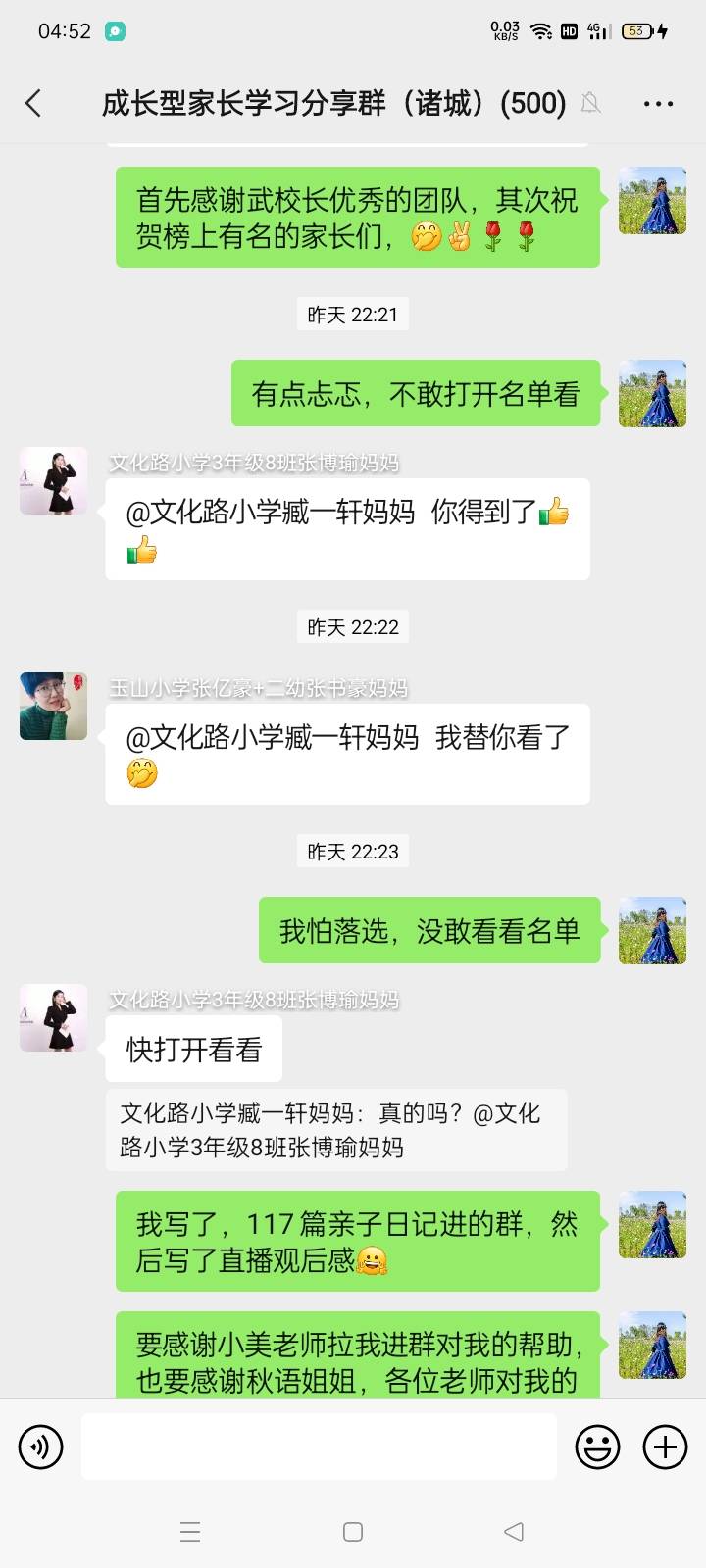Screen dimensions: 706x1568
Task: Tap the quoted reply containing 真的吗
Action: 338,1129
